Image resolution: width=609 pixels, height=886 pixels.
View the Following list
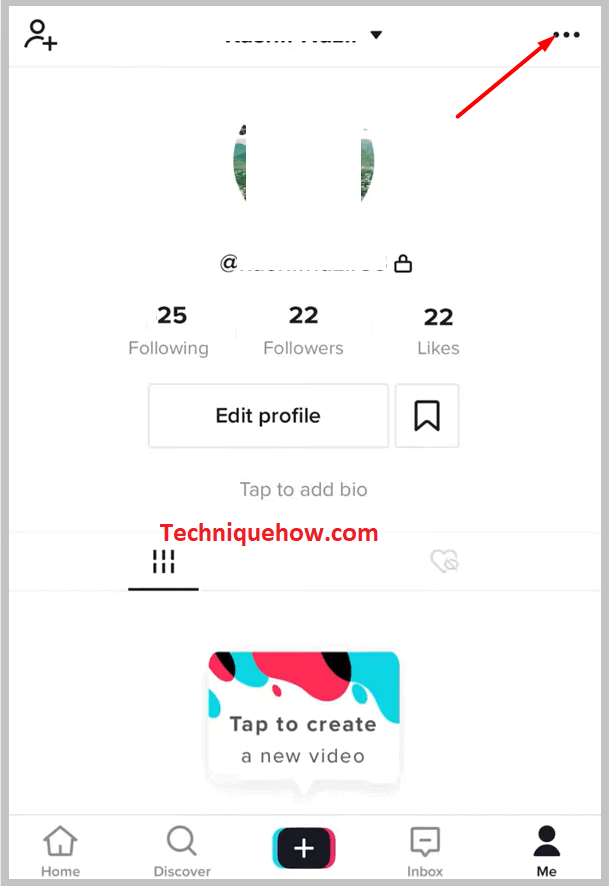click(x=169, y=331)
